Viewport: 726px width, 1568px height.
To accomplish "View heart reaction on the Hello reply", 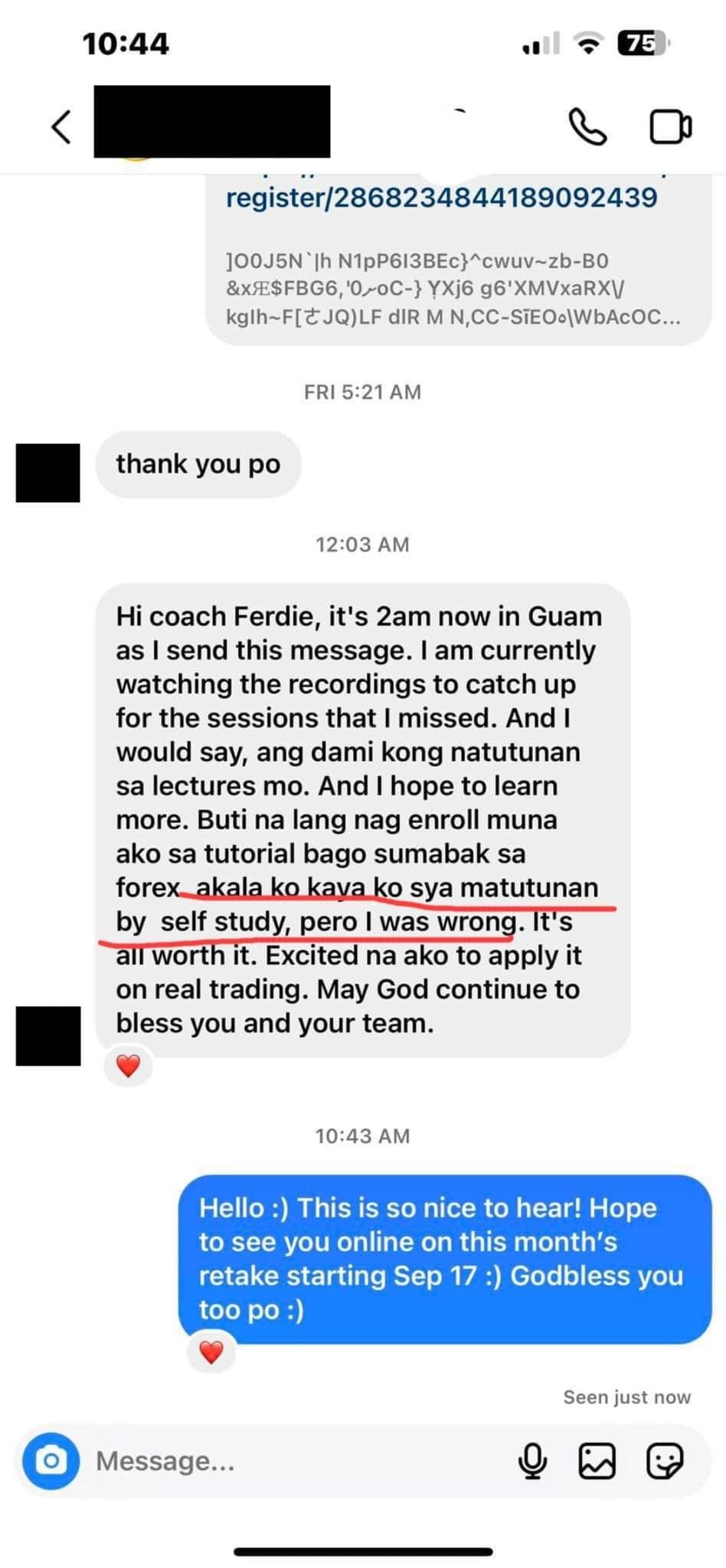I will pyautogui.click(x=211, y=1352).
